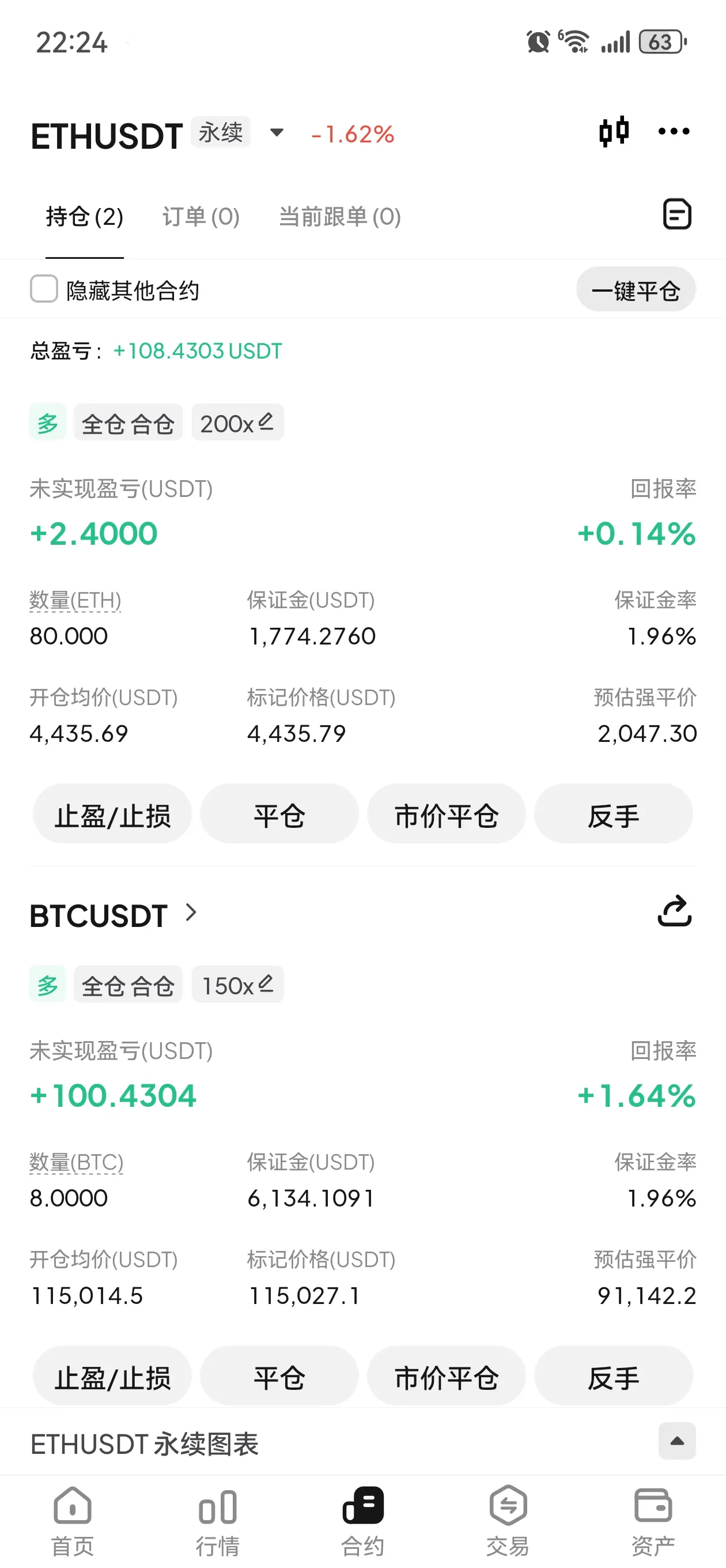Tap 平仓 on the BTC position
726x1568 pixels.
(x=279, y=1377)
